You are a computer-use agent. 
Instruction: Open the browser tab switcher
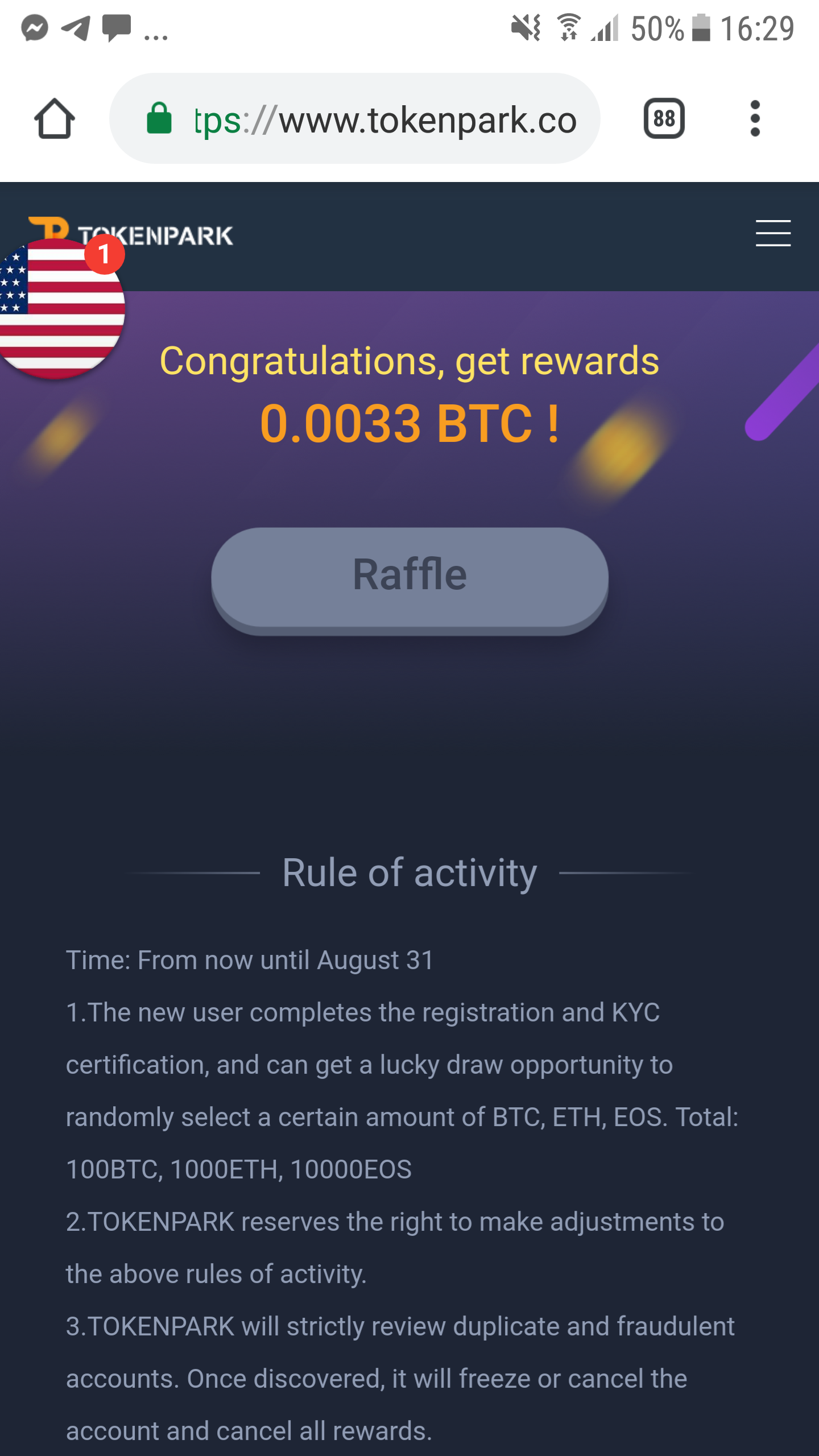[664, 119]
